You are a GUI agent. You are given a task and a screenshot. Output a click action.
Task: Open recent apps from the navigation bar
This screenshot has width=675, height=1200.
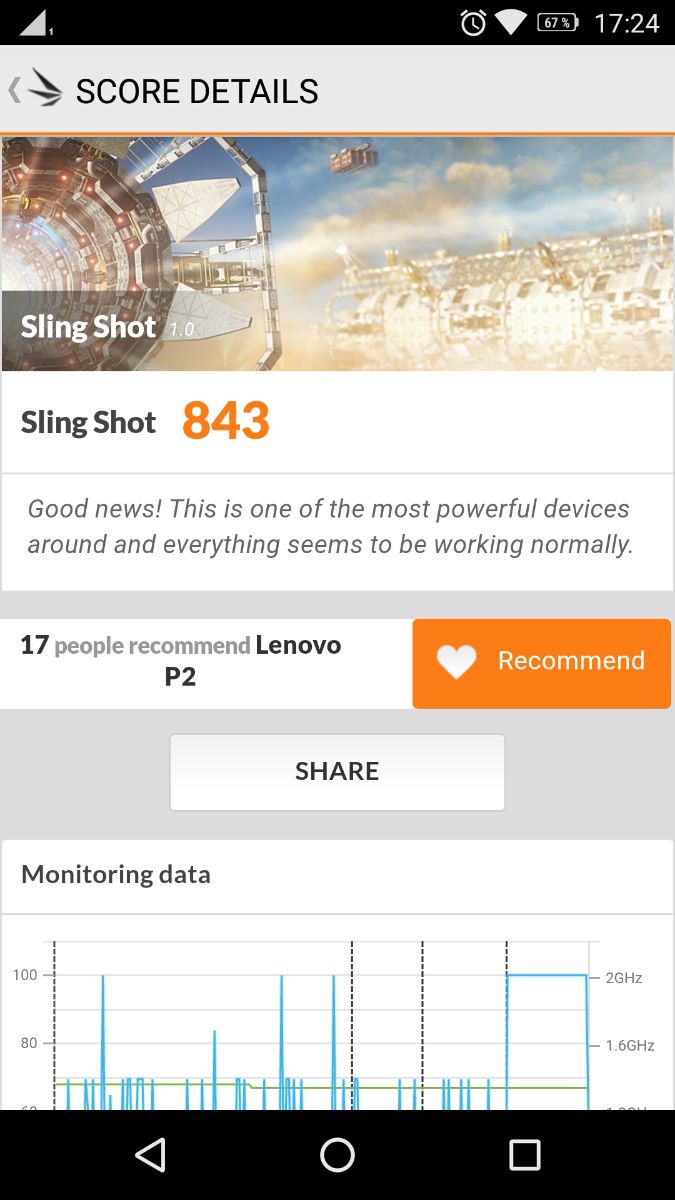(524, 1155)
